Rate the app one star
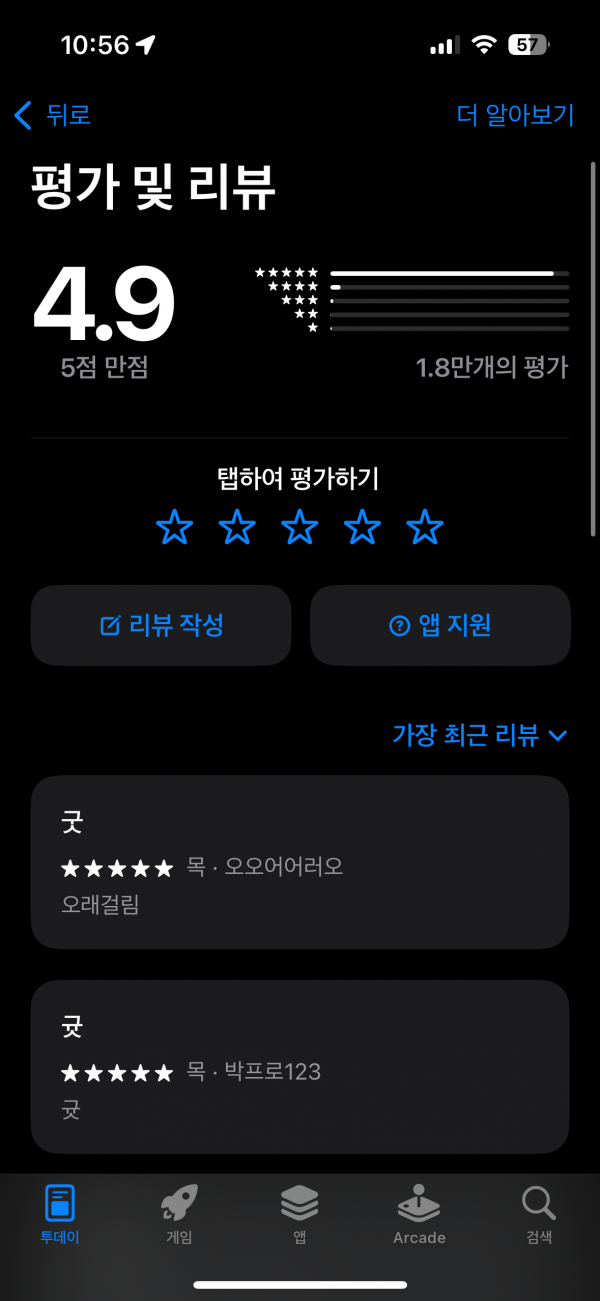The width and height of the screenshot is (600, 1301). [174, 527]
